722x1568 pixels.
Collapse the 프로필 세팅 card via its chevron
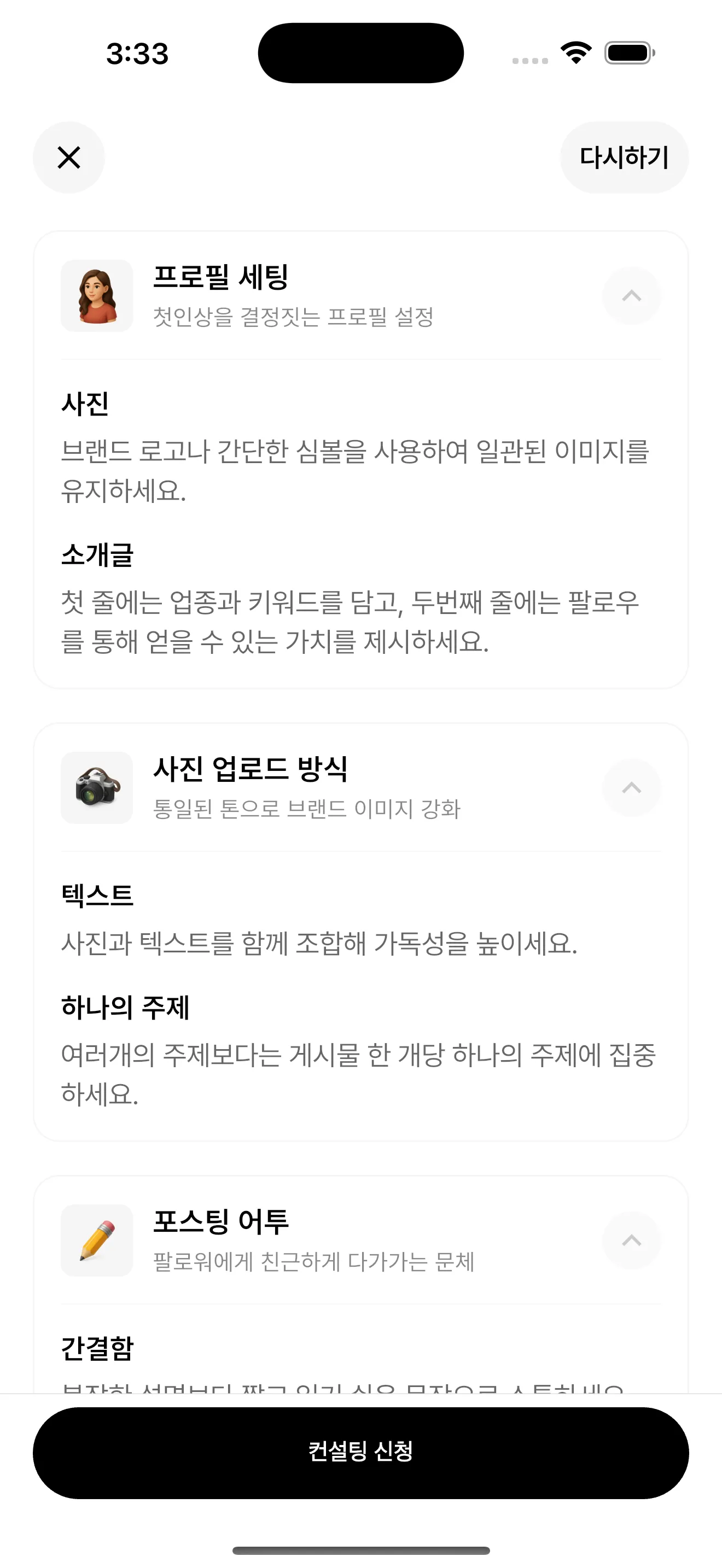pyautogui.click(x=631, y=296)
